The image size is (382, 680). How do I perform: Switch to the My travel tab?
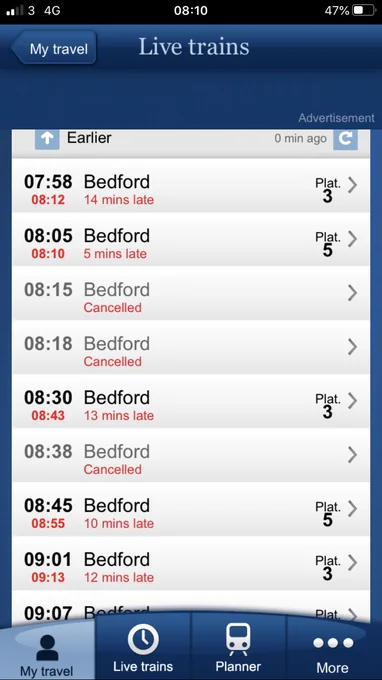point(47,650)
